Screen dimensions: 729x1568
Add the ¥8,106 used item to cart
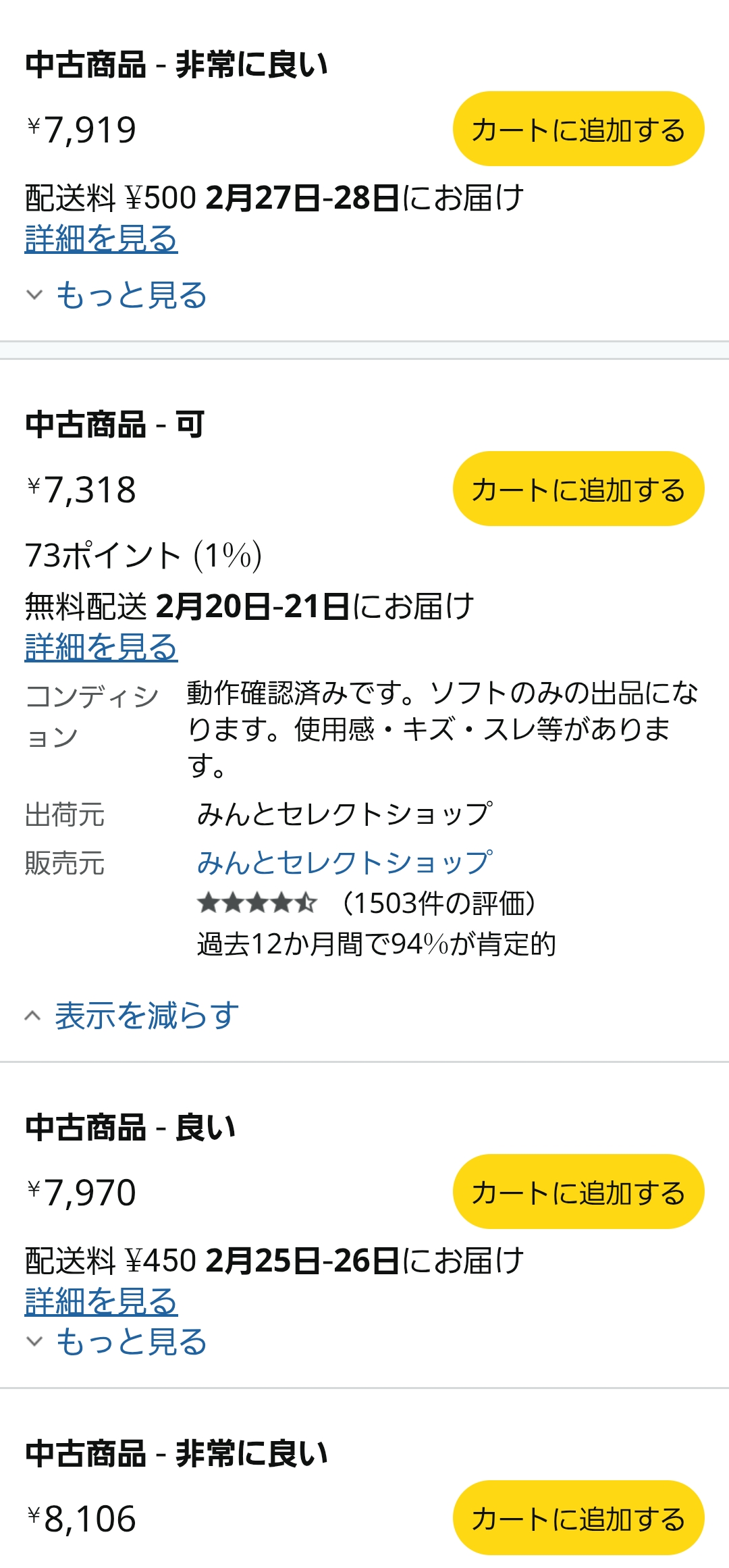tap(578, 1518)
